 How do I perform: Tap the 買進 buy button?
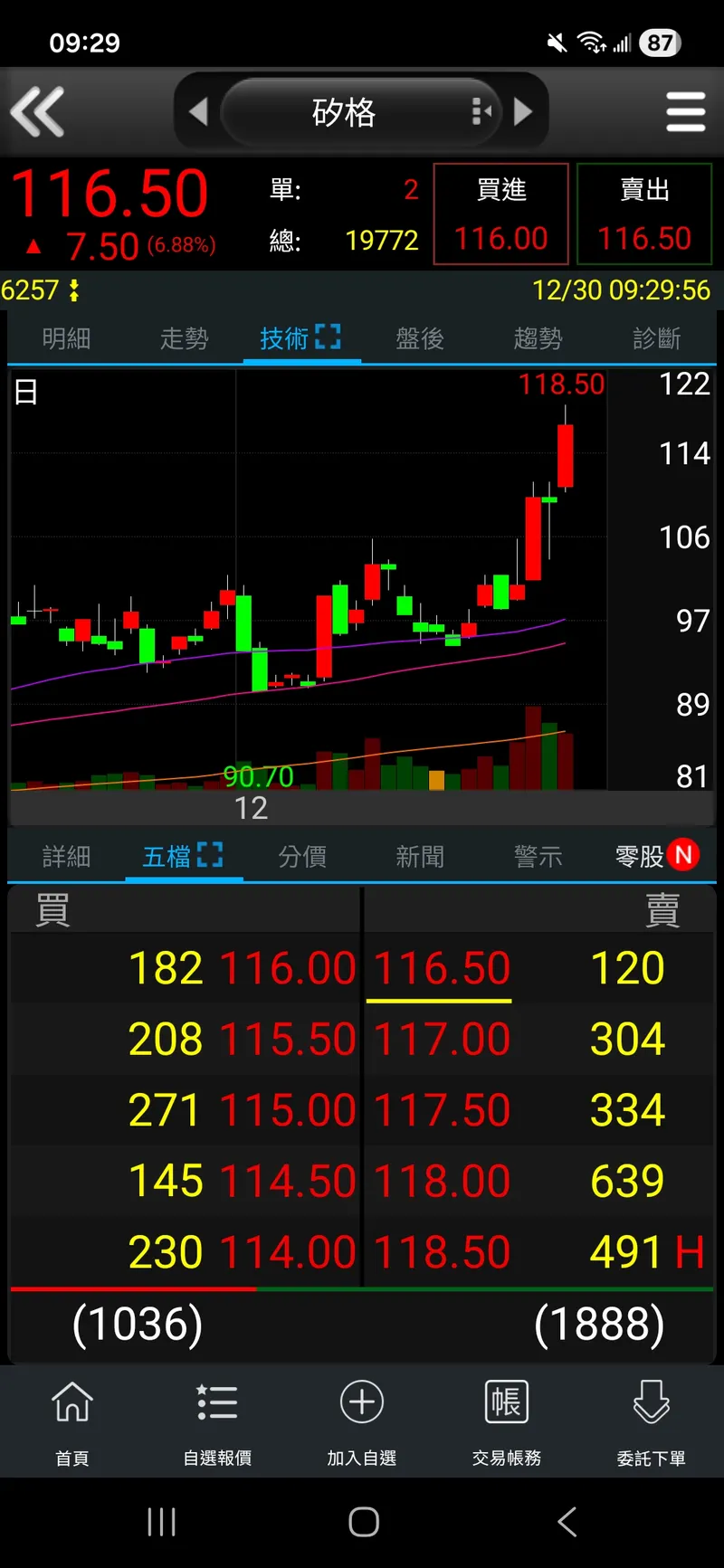(x=500, y=214)
